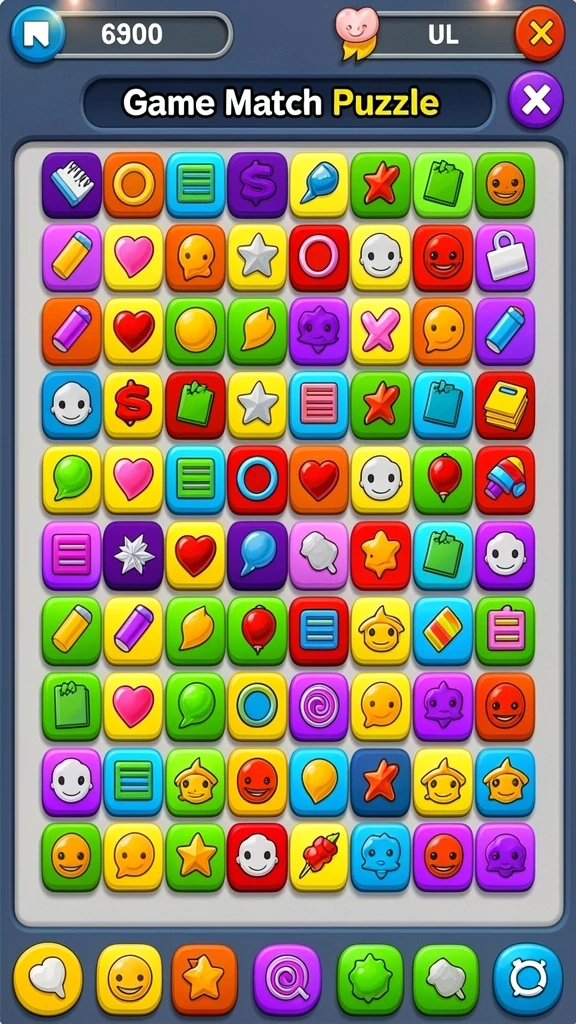Viewport: 576px width, 1024px height.
Task: Use the white heart booster in bottom bar
Action: click(x=48, y=978)
